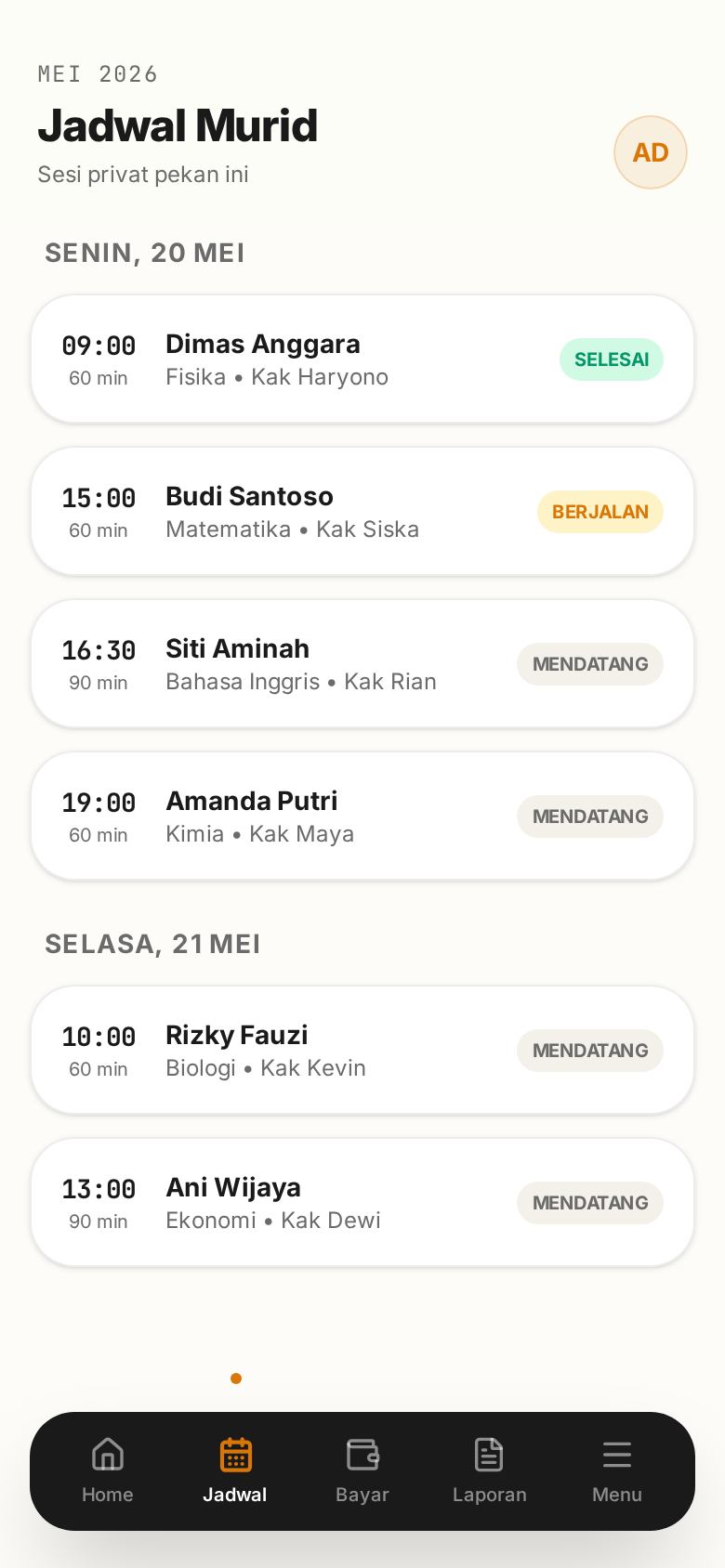The image size is (725, 1568).
Task: Open the Menu tab
Action: click(617, 1471)
